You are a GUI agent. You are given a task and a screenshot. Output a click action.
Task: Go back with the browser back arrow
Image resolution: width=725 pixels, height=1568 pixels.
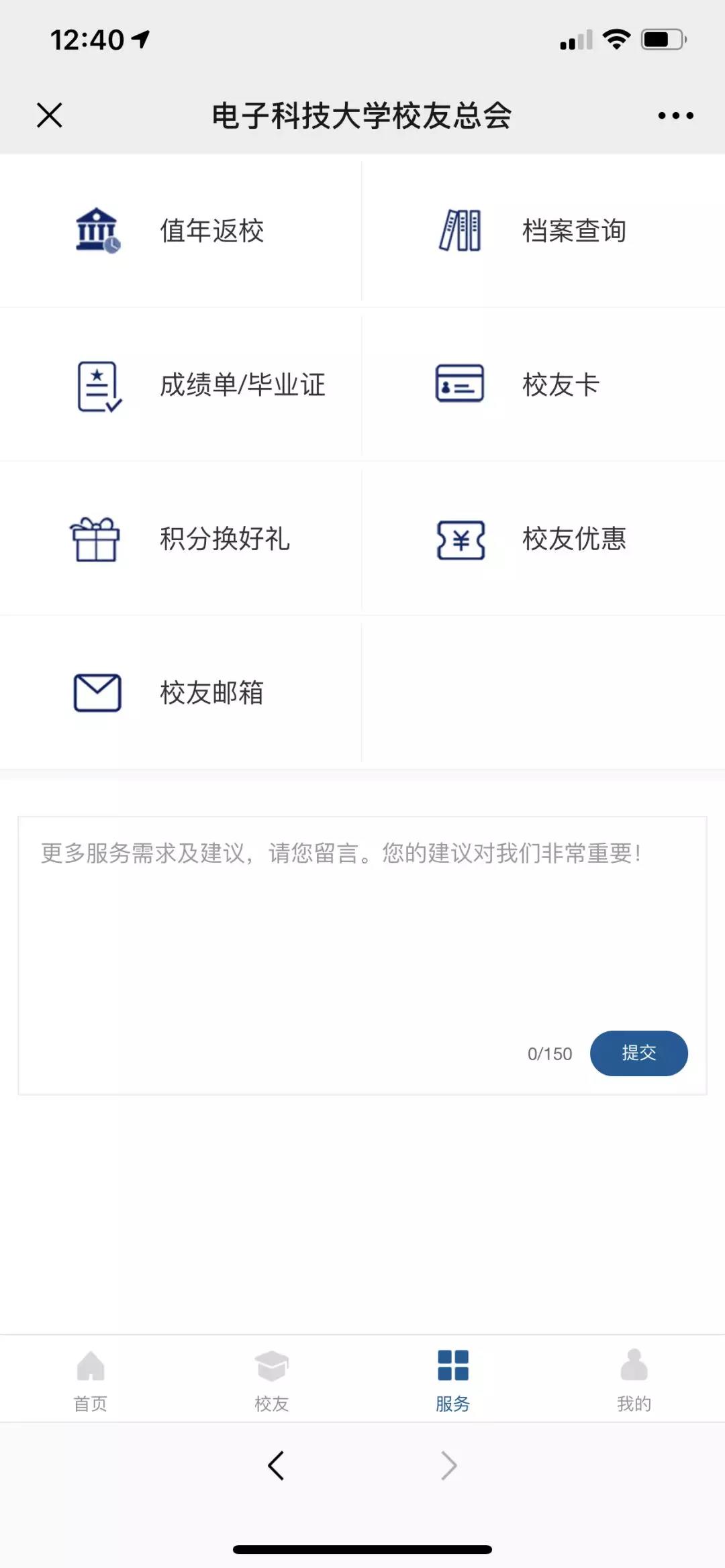pos(276,1465)
